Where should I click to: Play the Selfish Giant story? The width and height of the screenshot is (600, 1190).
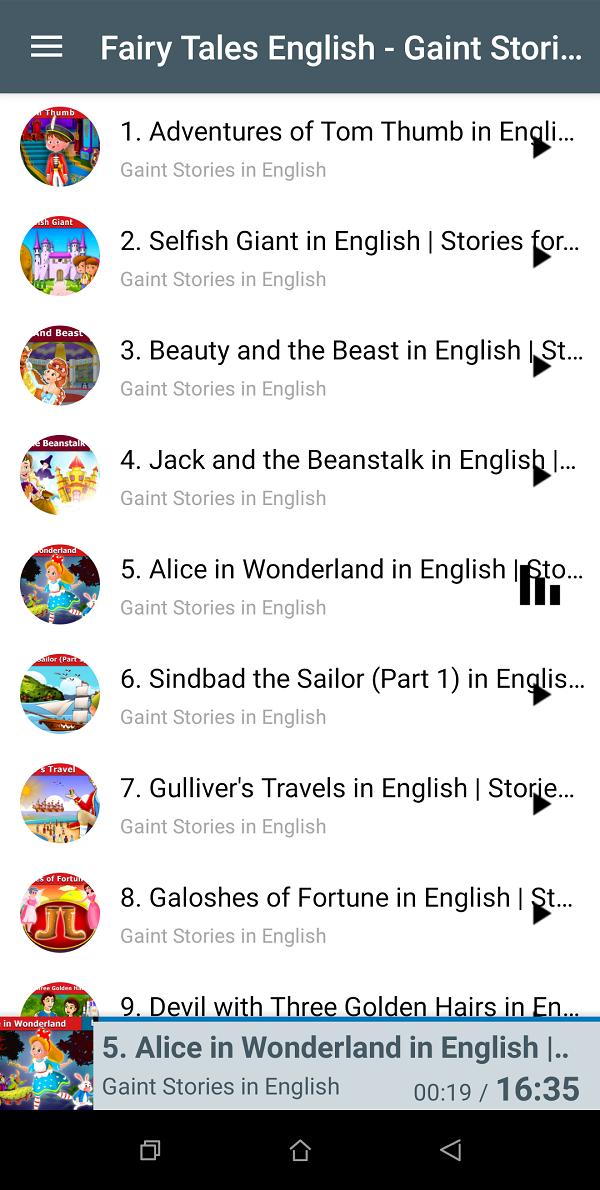tap(541, 257)
